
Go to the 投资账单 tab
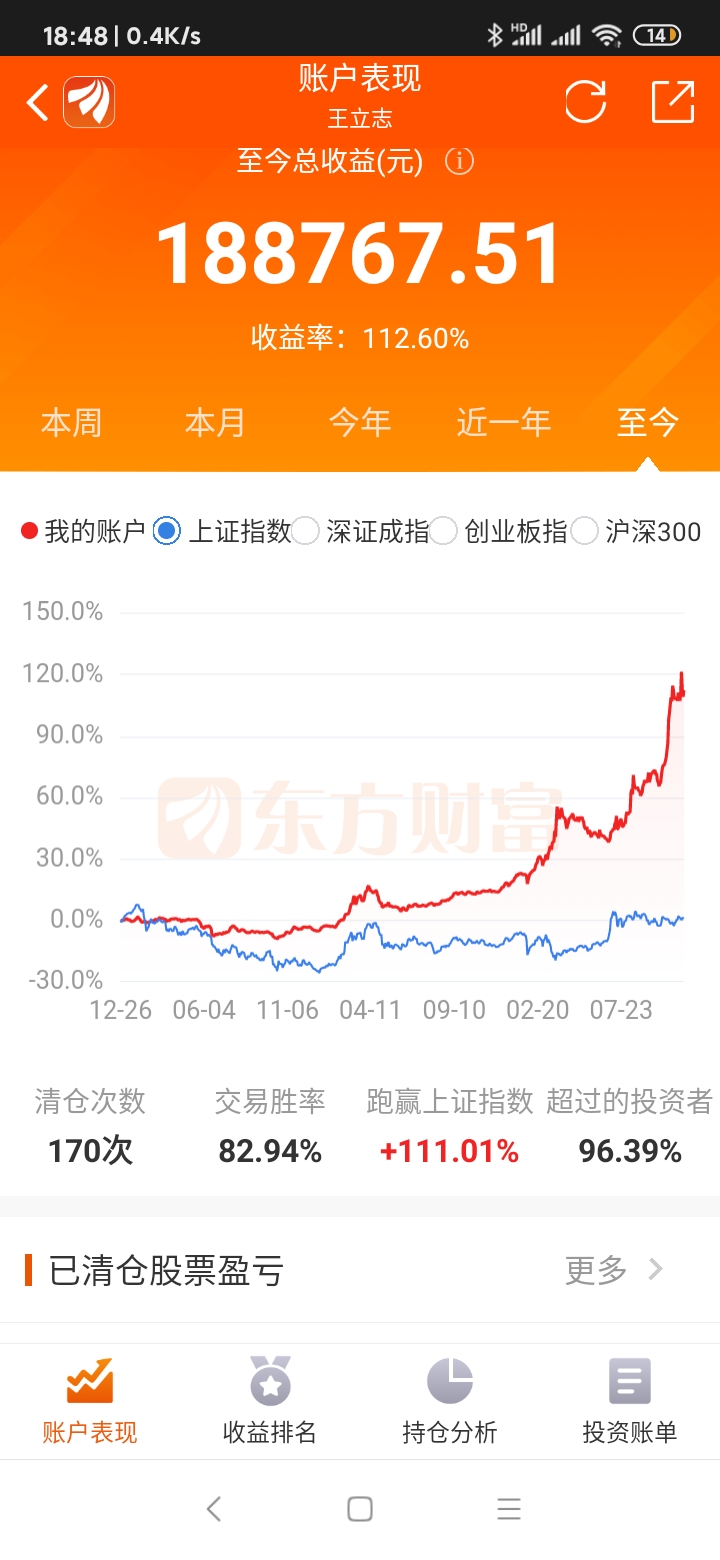coord(630,1401)
